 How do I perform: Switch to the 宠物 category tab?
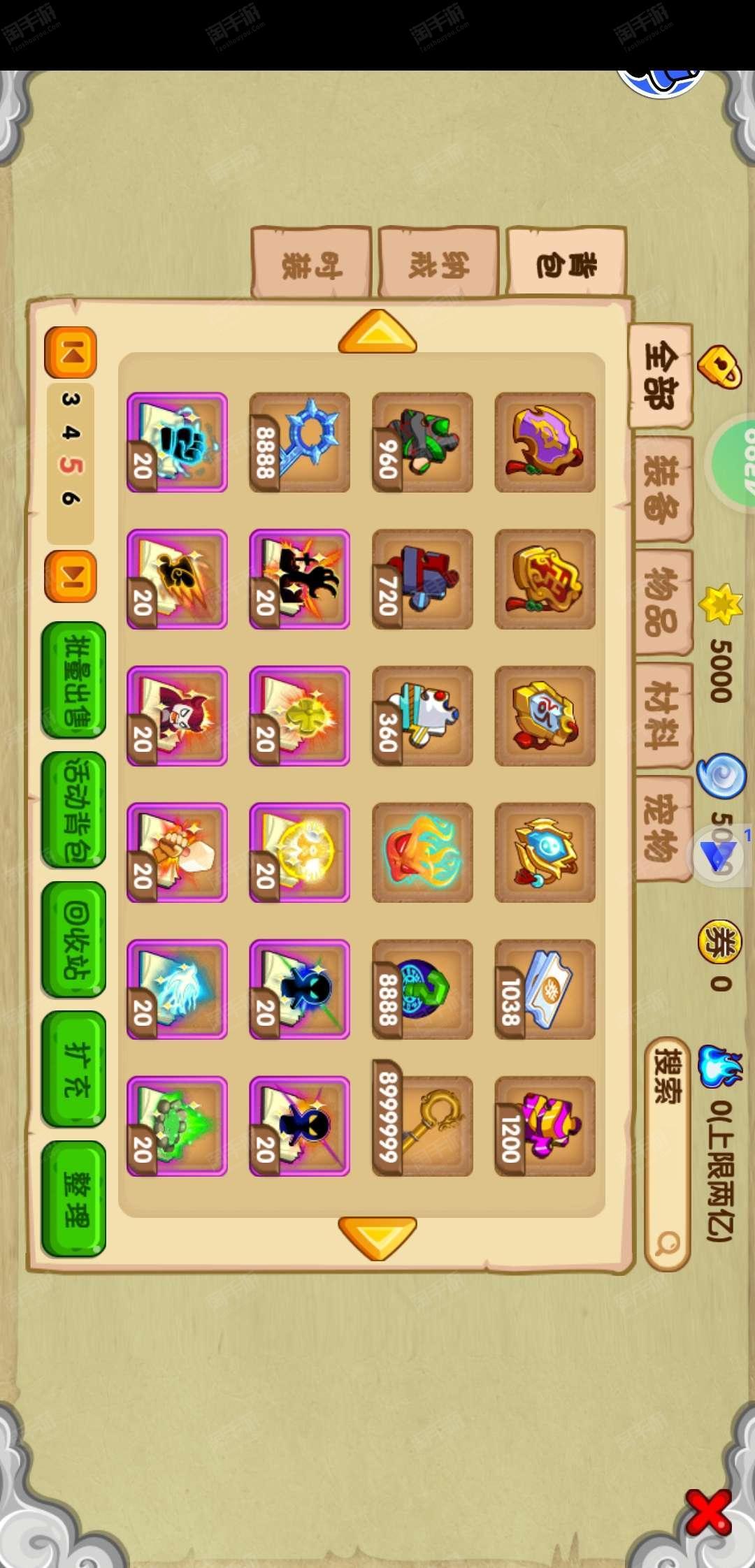coord(662,829)
